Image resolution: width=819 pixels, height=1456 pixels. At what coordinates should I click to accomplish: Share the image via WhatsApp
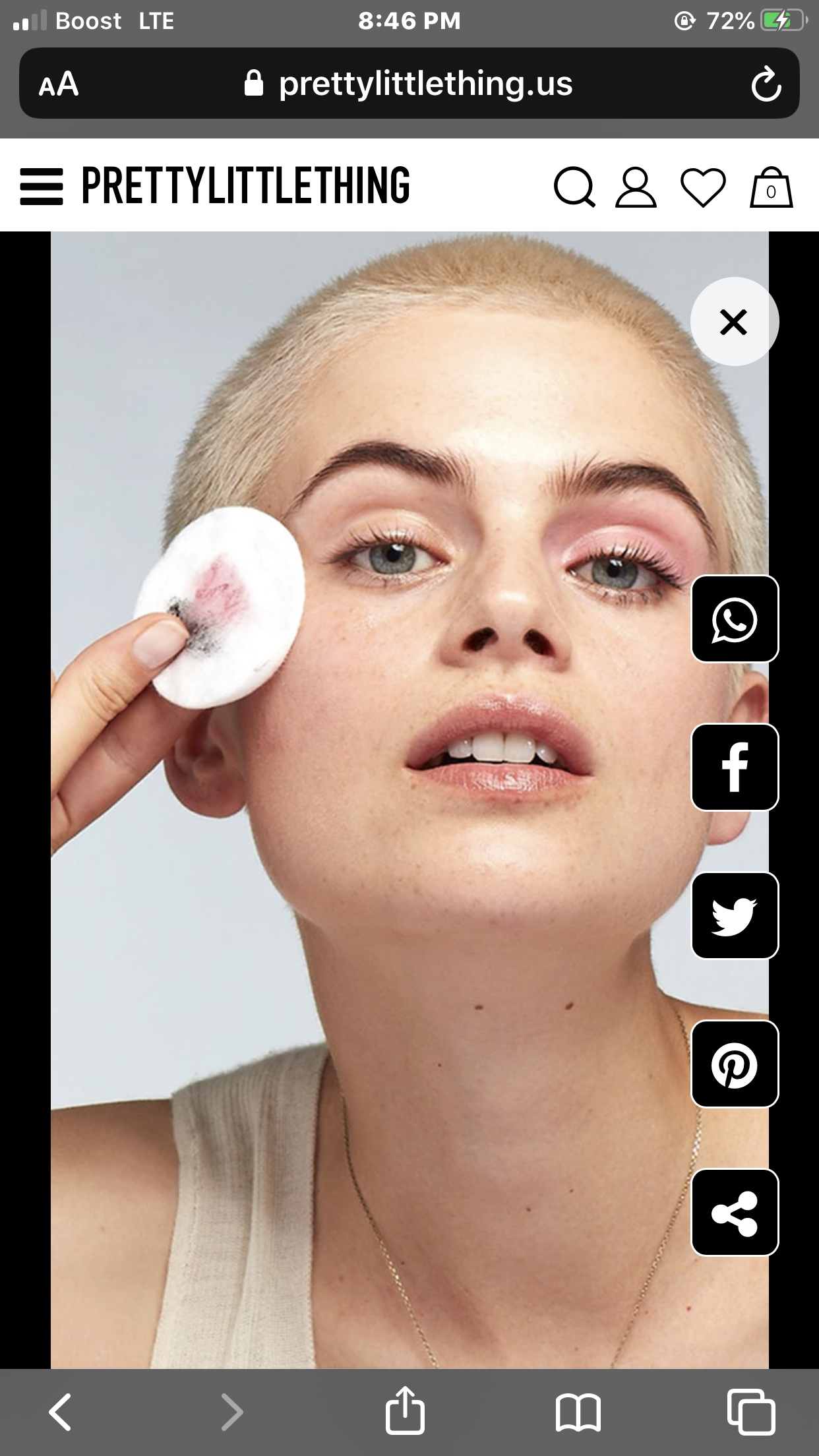[735, 619]
